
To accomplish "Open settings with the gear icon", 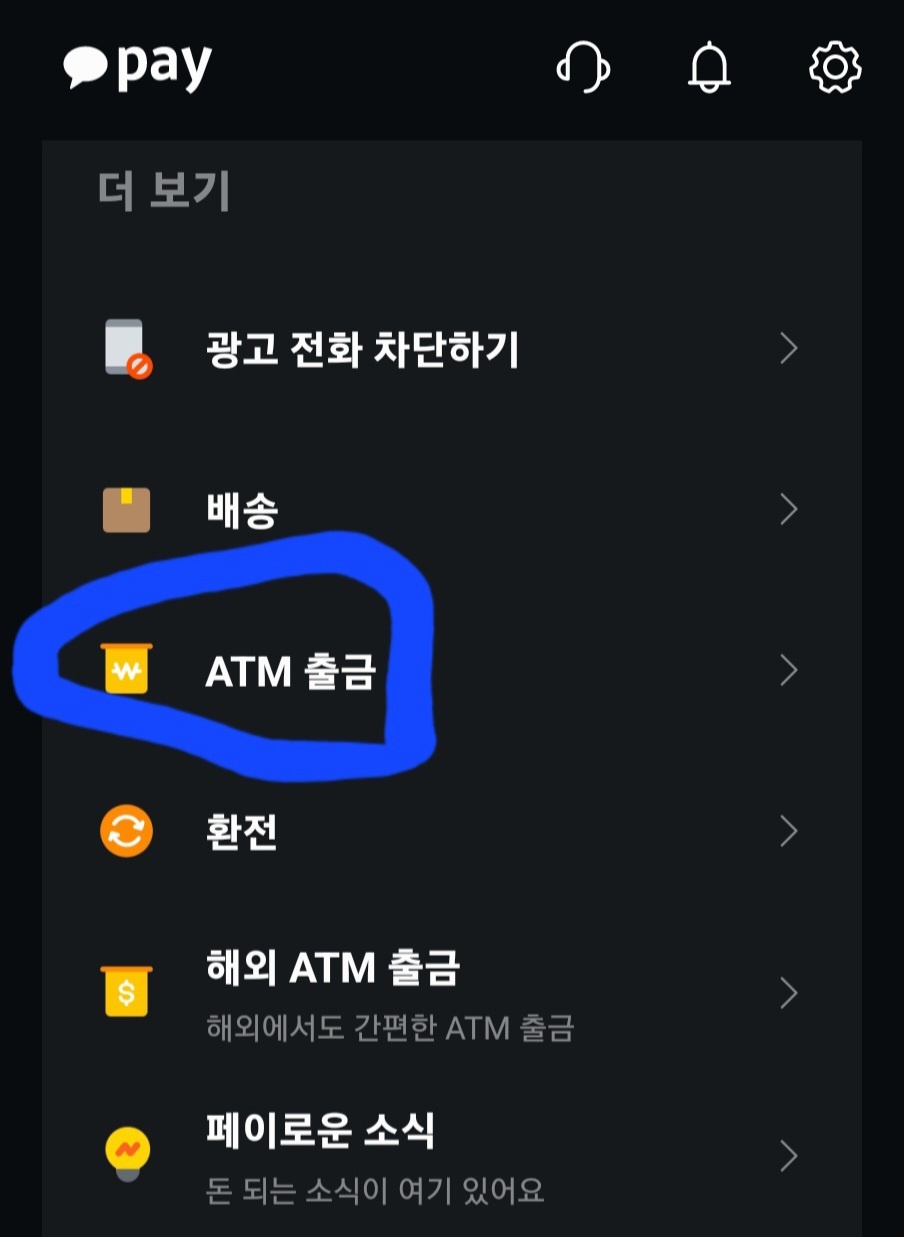I will point(833,70).
